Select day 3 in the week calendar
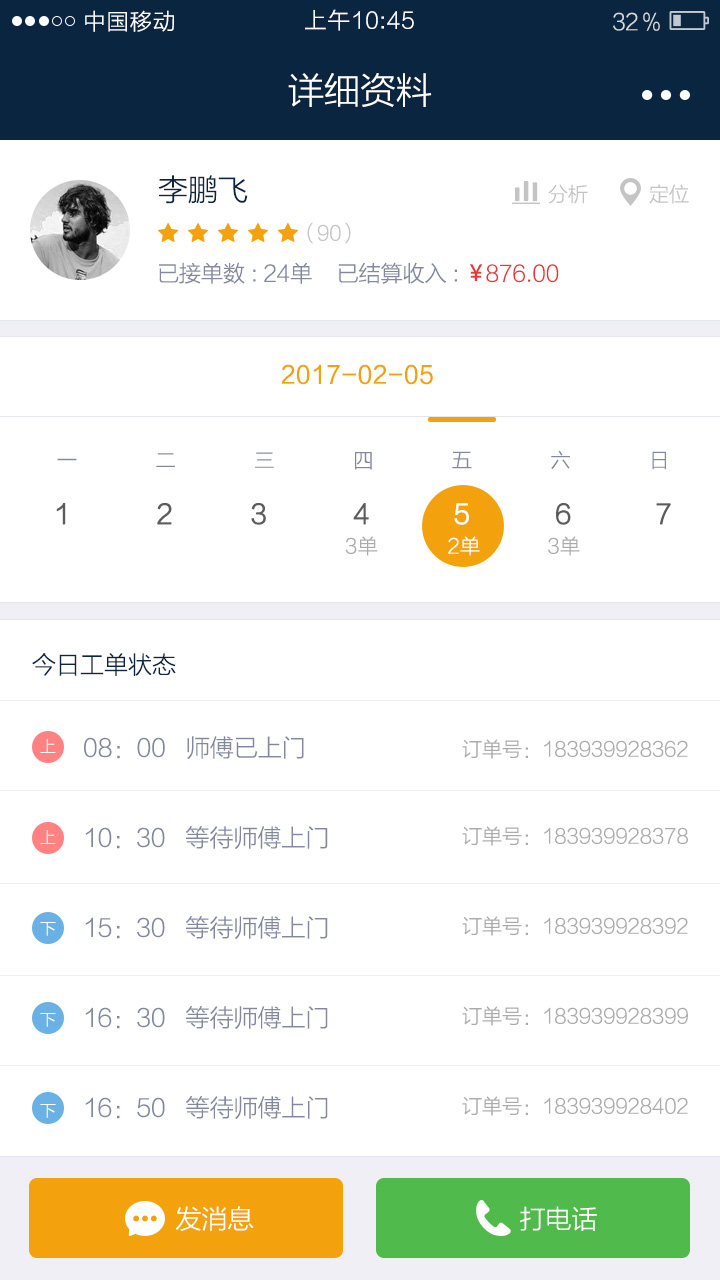The height and width of the screenshot is (1280, 720). click(x=259, y=515)
